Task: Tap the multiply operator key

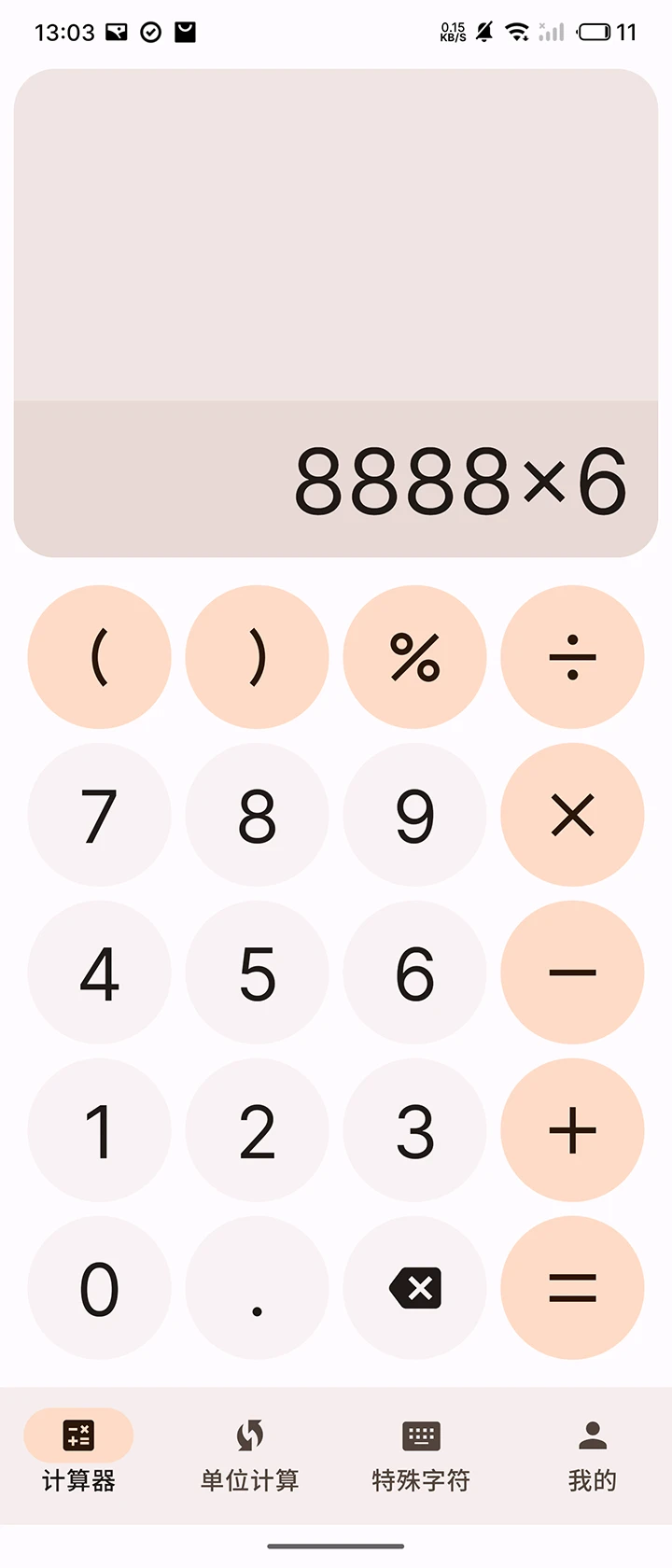Action: point(572,815)
